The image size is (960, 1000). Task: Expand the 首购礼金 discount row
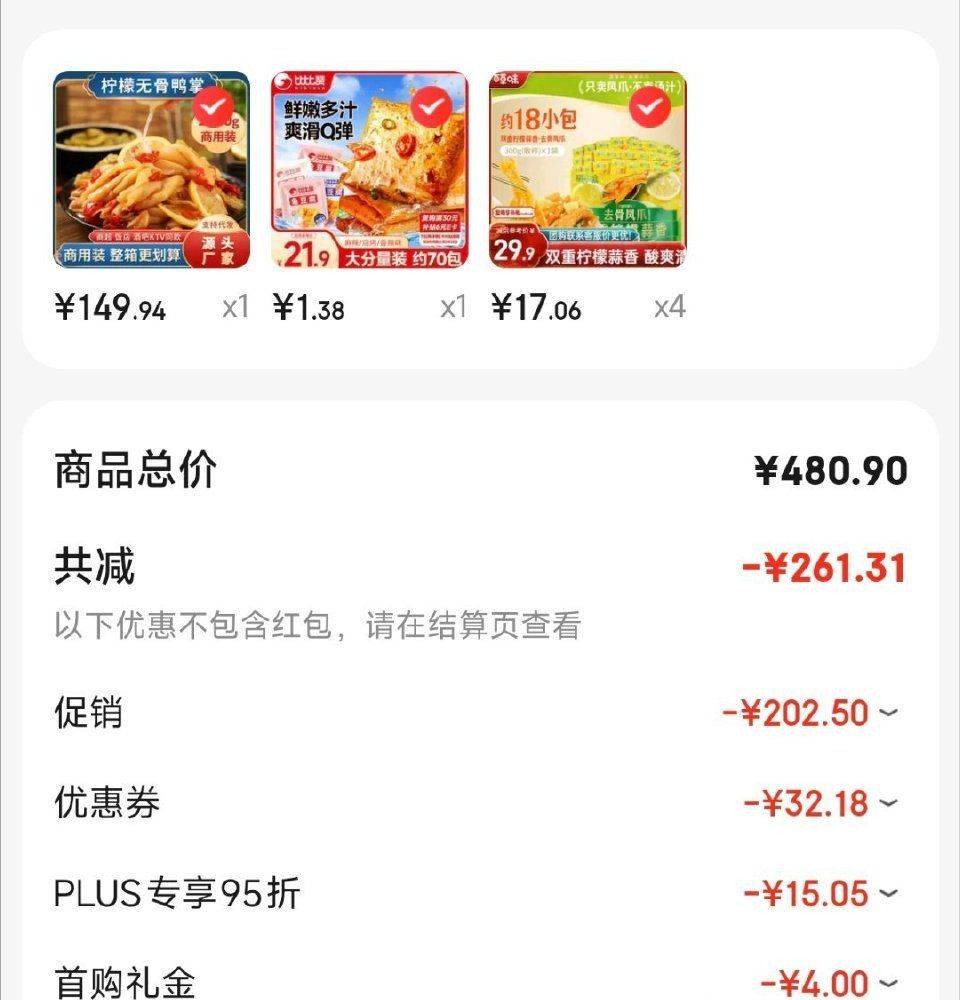point(888,982)
